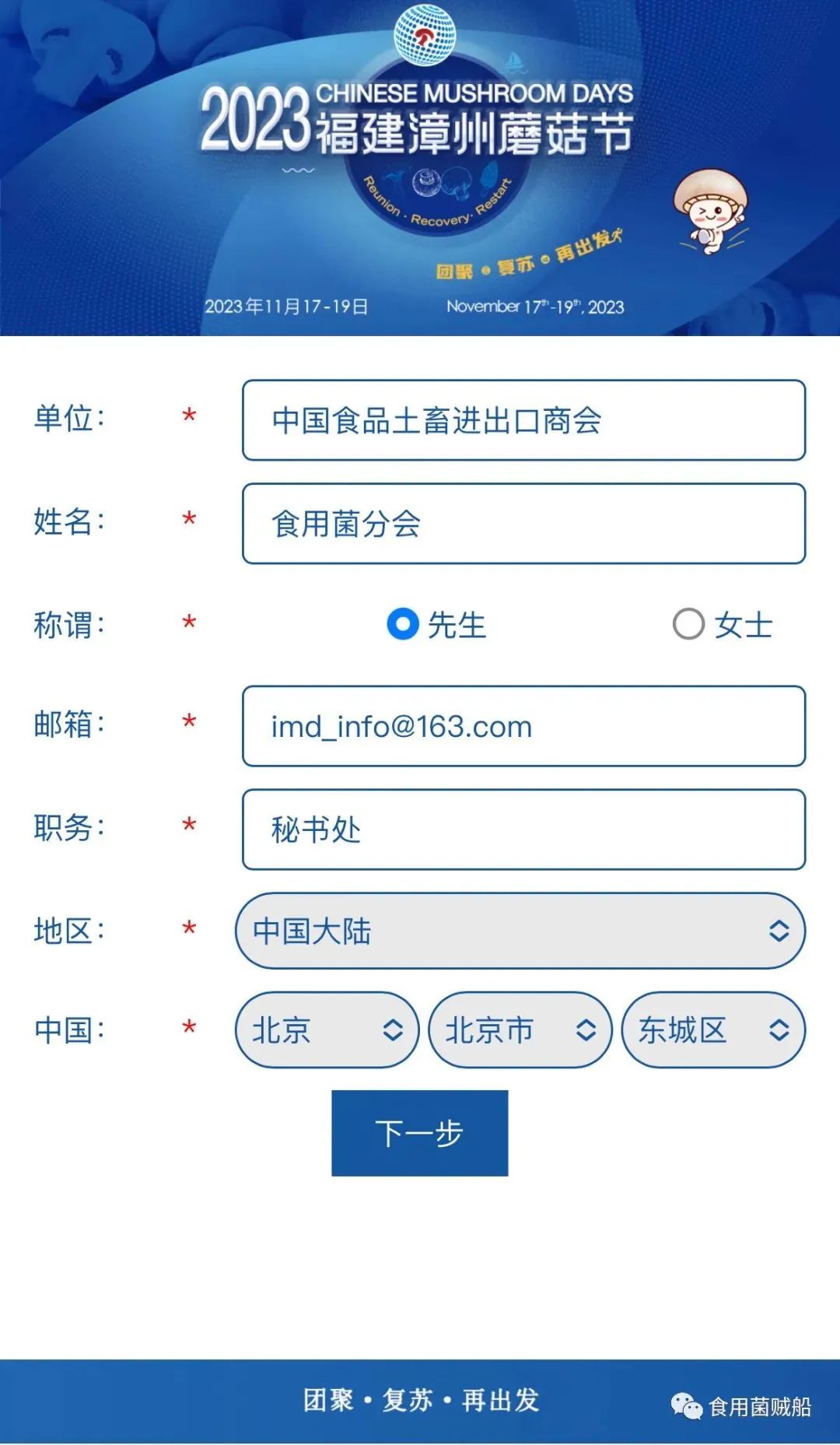The width and height of the screenshot is (840, 1445).
Task: Expand the province dropdown showing 北京
Action: pos(327,1029)
